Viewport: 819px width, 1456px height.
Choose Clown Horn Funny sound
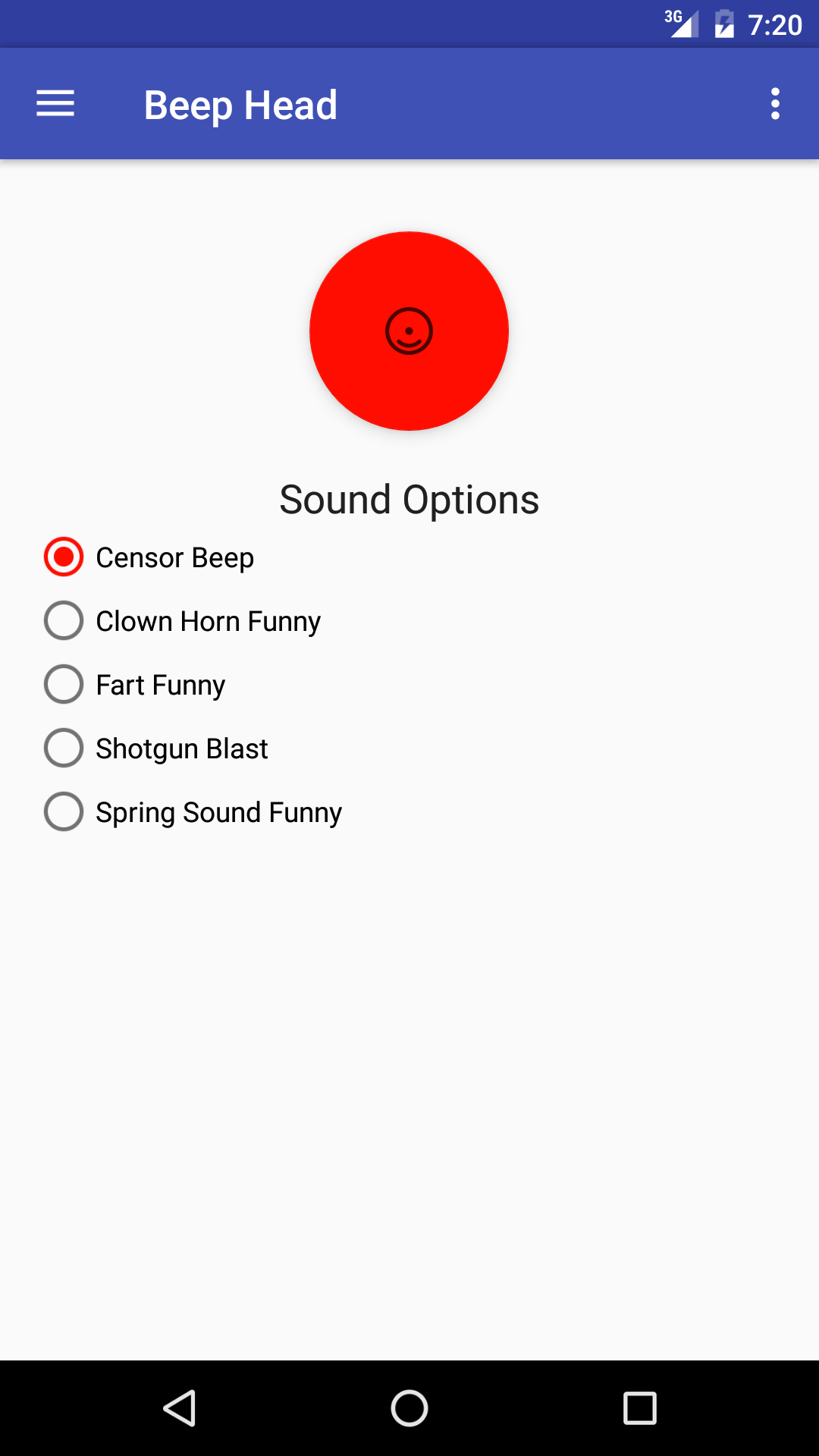coord(63,620)
